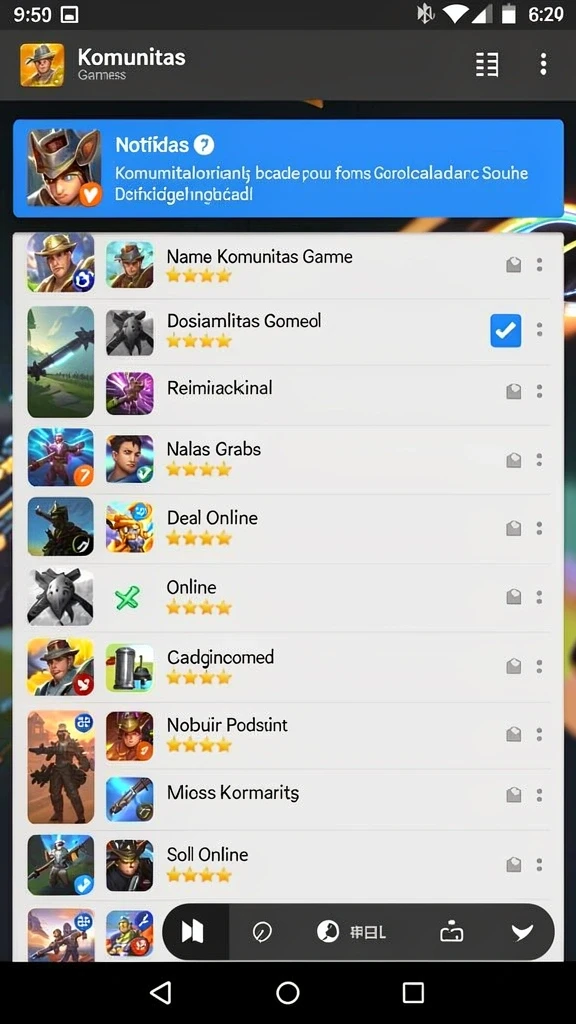Uncheck the Dosiamlitas Gomeol checkbox

coord(505,330)
